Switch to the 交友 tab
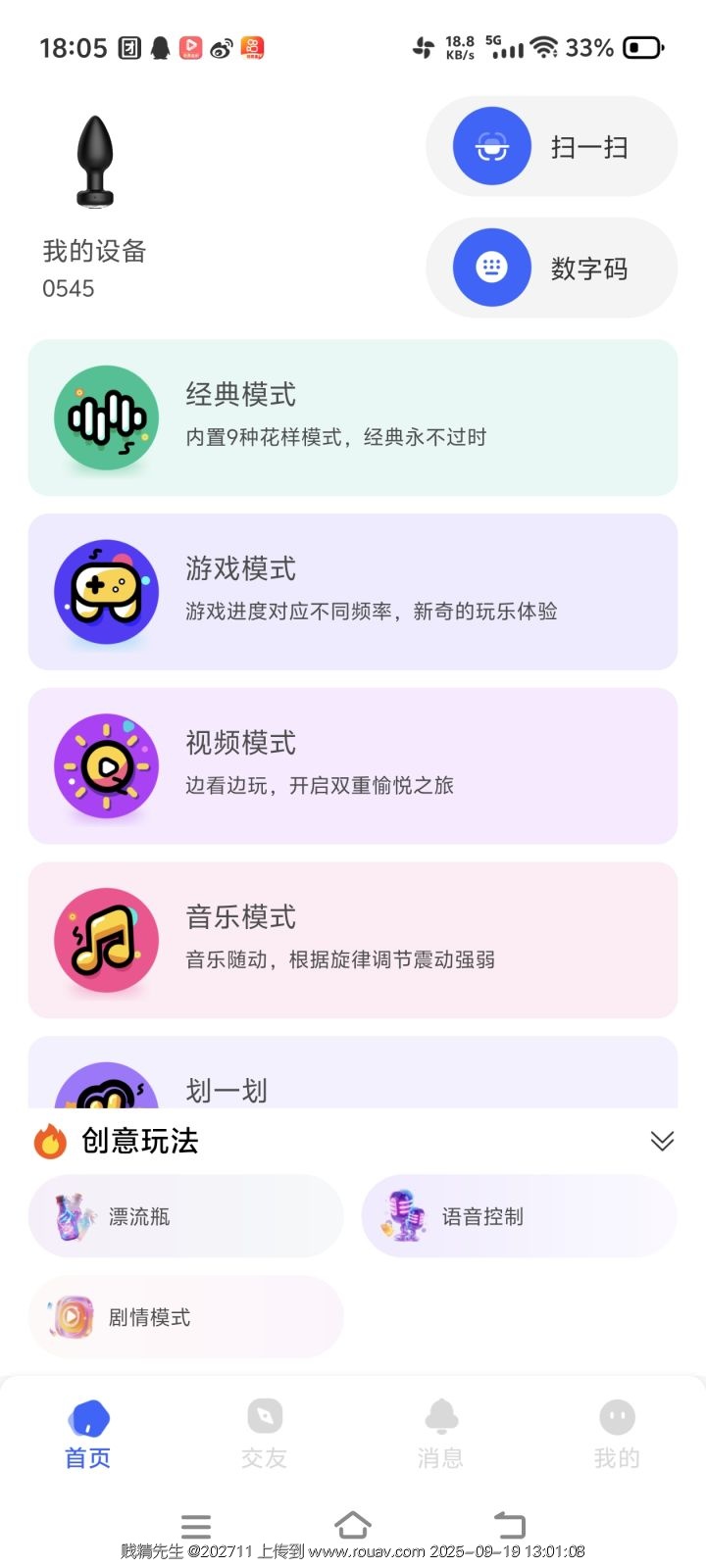Viewport: 706px width, 1568px height. pos(265,1435)
